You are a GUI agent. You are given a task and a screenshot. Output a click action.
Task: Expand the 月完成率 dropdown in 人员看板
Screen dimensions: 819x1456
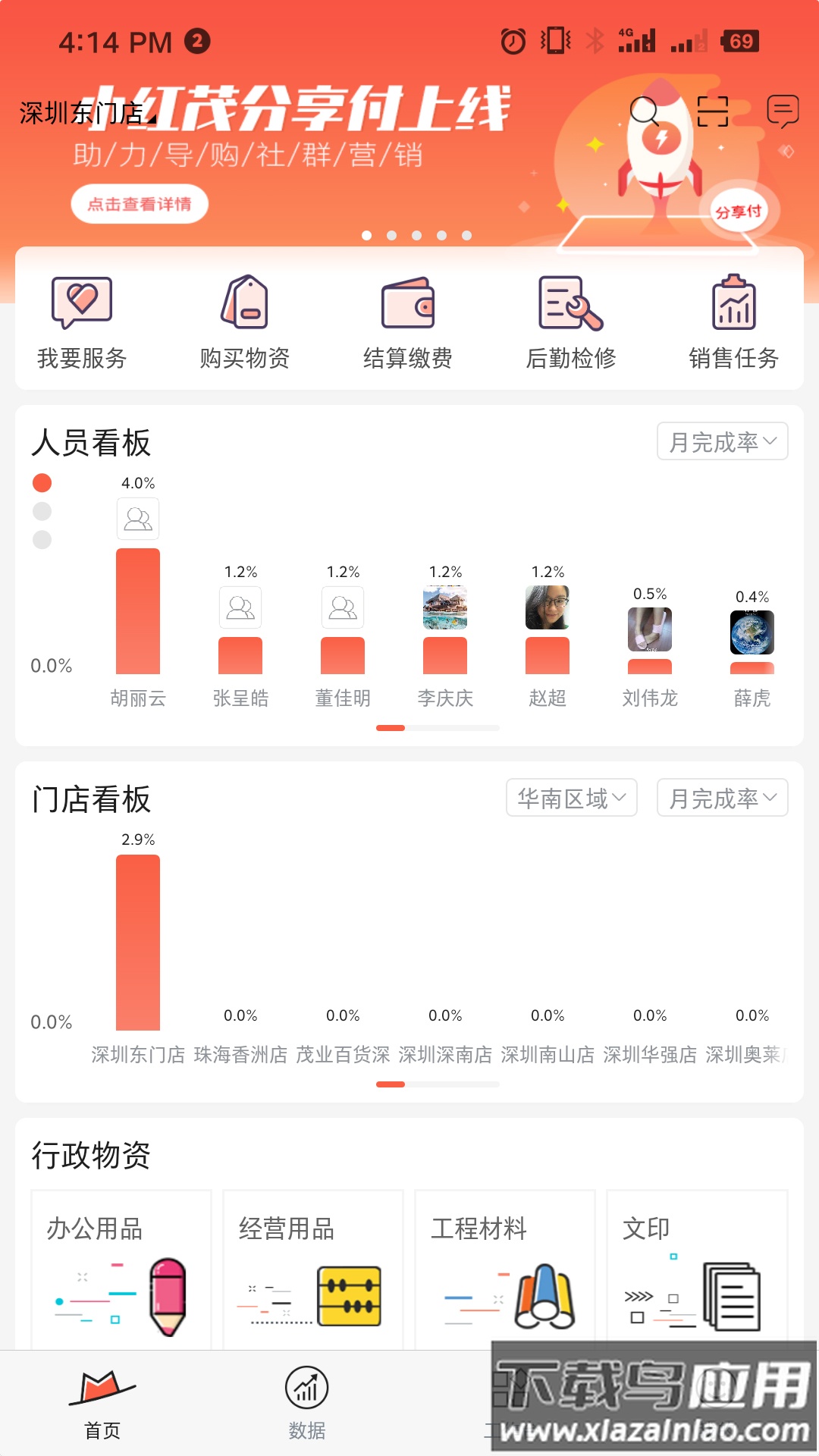[x=721, y=441]
